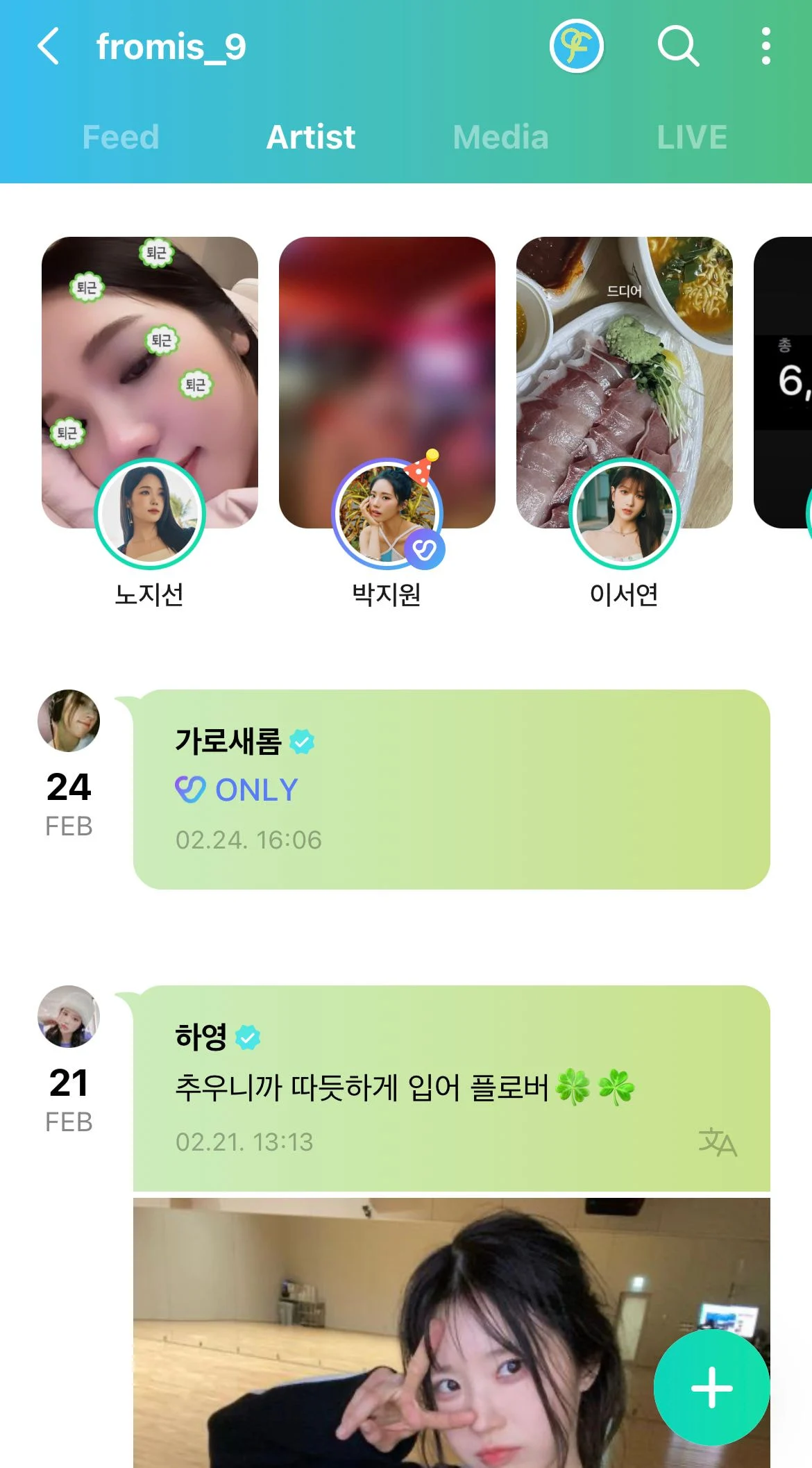Viewport: 812px width, 1468px height.
Task: View 이서연's story card
Action: 624,382
